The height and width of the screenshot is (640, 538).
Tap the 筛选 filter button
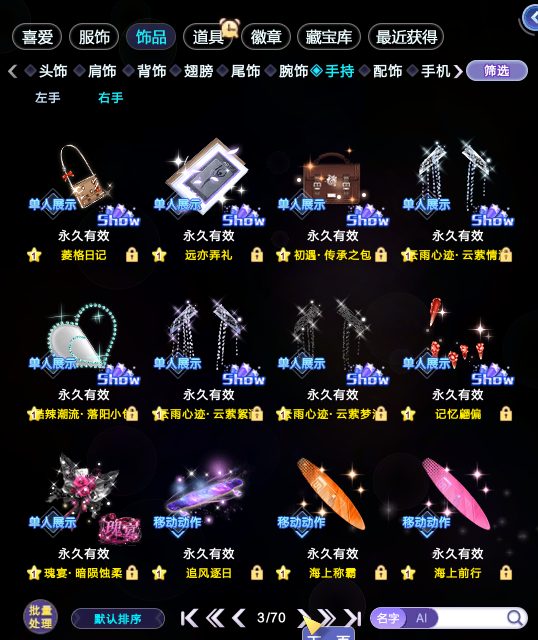click(x=497, y=71)
